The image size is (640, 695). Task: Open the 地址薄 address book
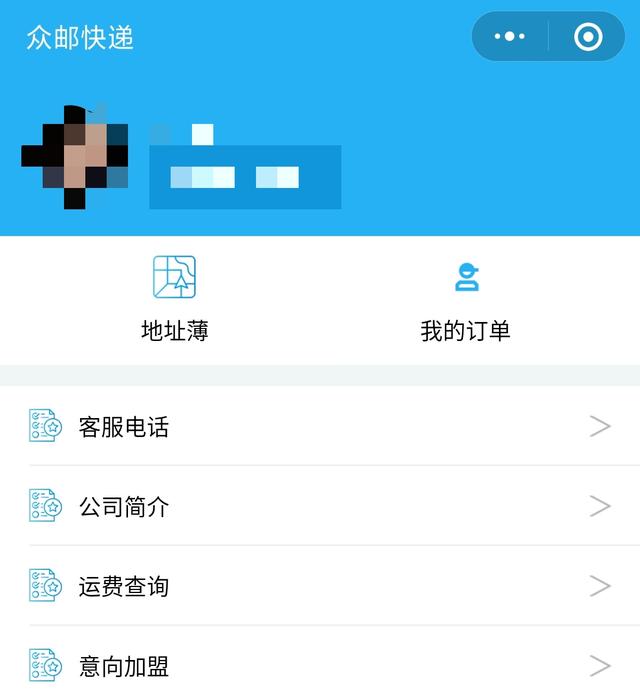[x=175, y=299]
